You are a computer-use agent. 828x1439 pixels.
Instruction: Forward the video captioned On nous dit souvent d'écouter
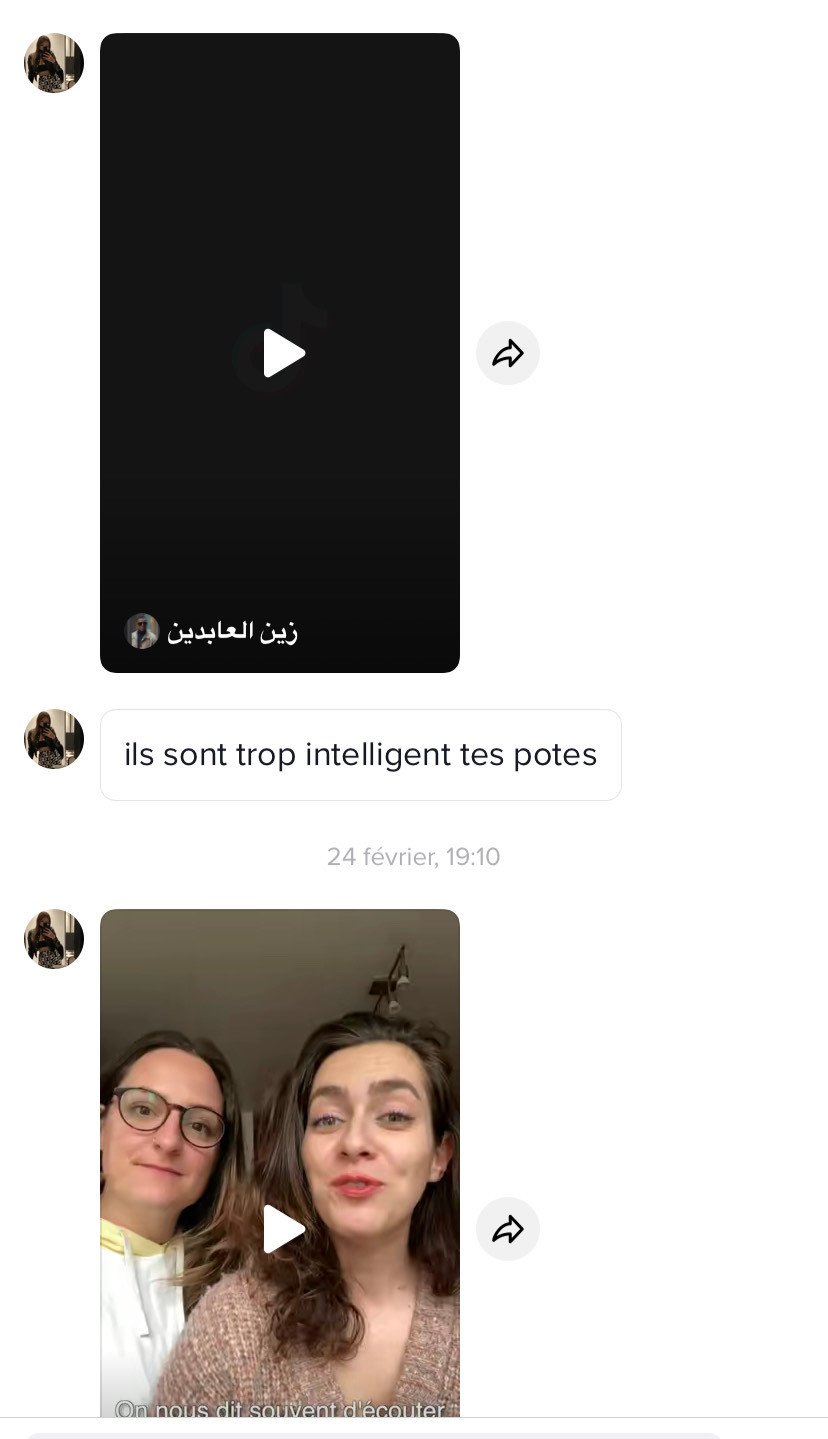click(508, 1229)
